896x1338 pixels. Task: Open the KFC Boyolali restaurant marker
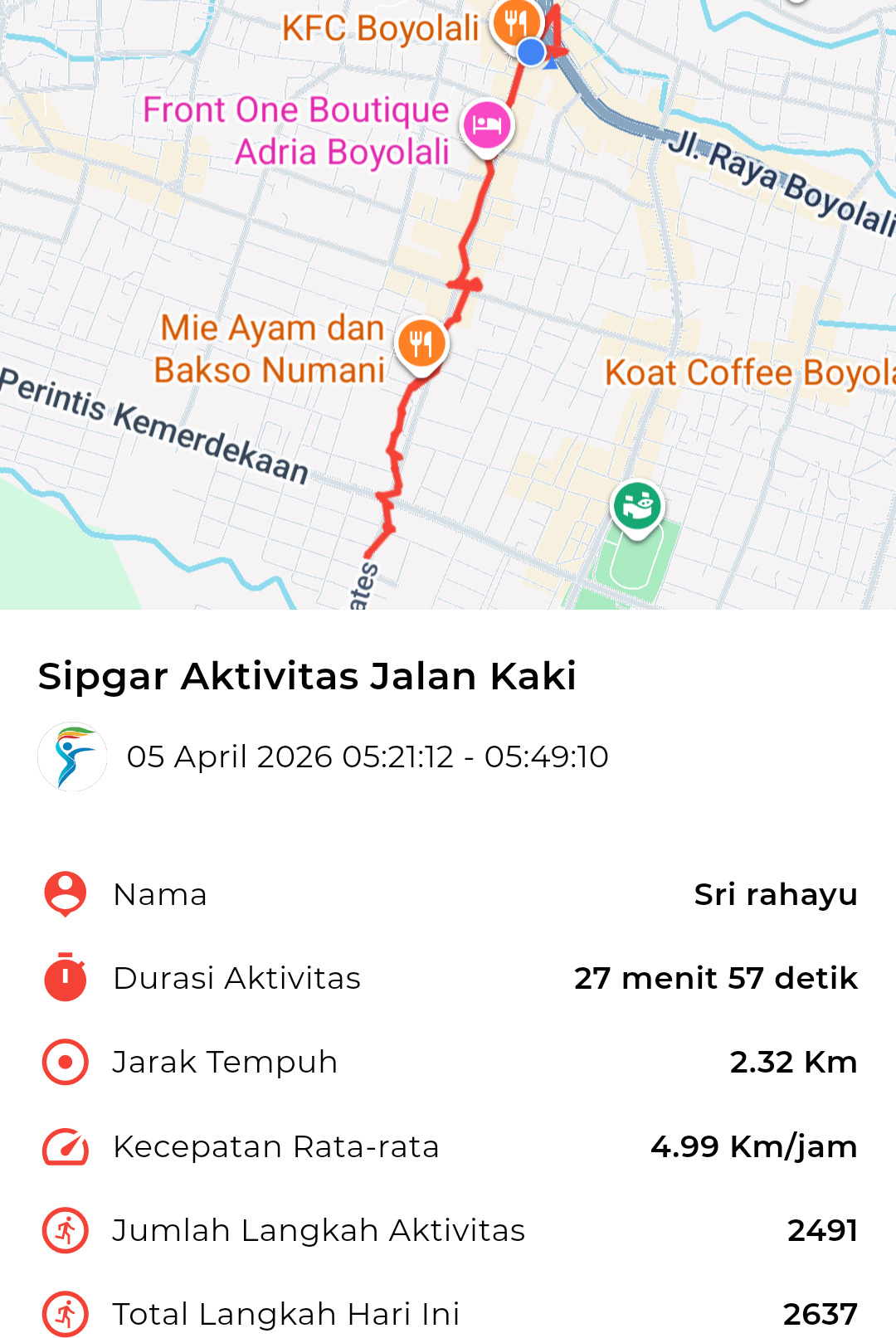pyautogui.click(x=515, y=22)
